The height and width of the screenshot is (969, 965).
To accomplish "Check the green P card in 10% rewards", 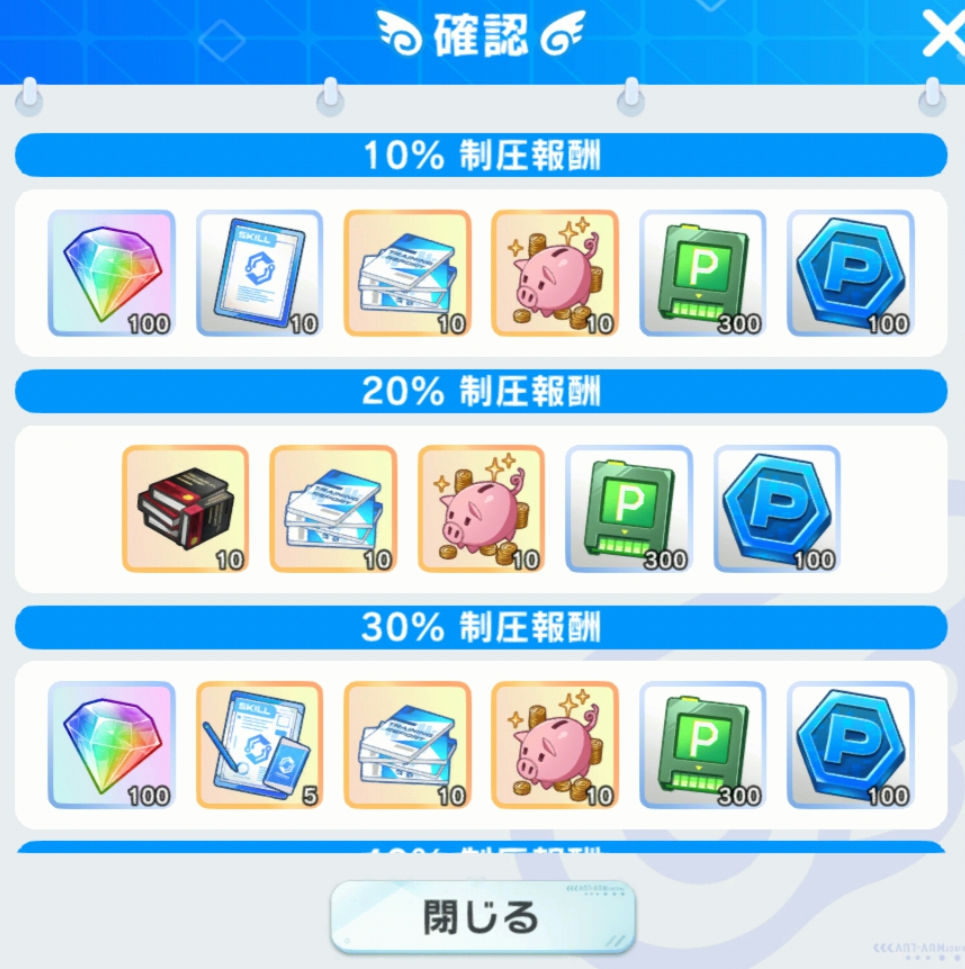I will (x=703, y=273).
